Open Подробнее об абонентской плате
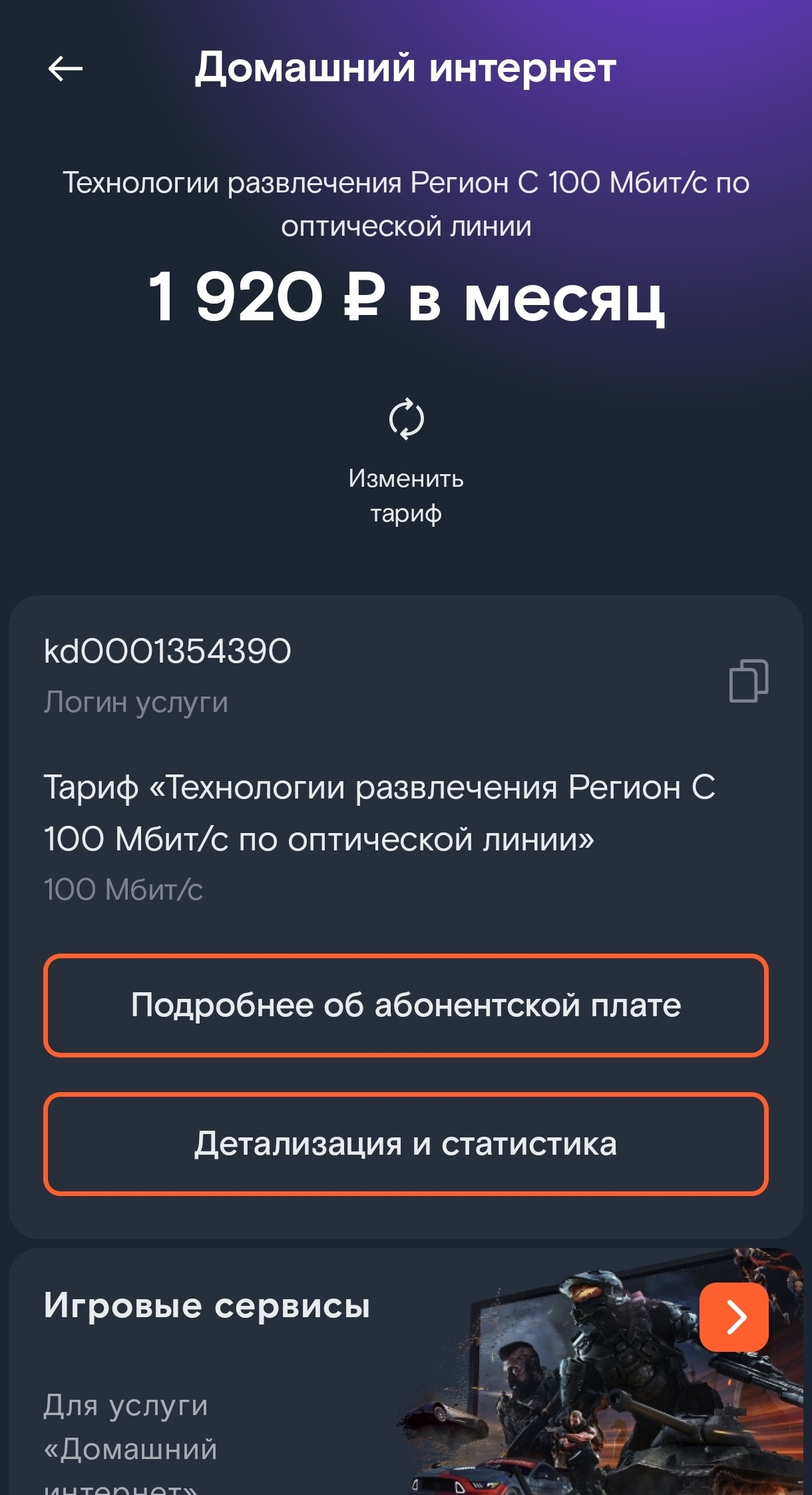This screenshot has height=1495, width=812. (406, 1005)
